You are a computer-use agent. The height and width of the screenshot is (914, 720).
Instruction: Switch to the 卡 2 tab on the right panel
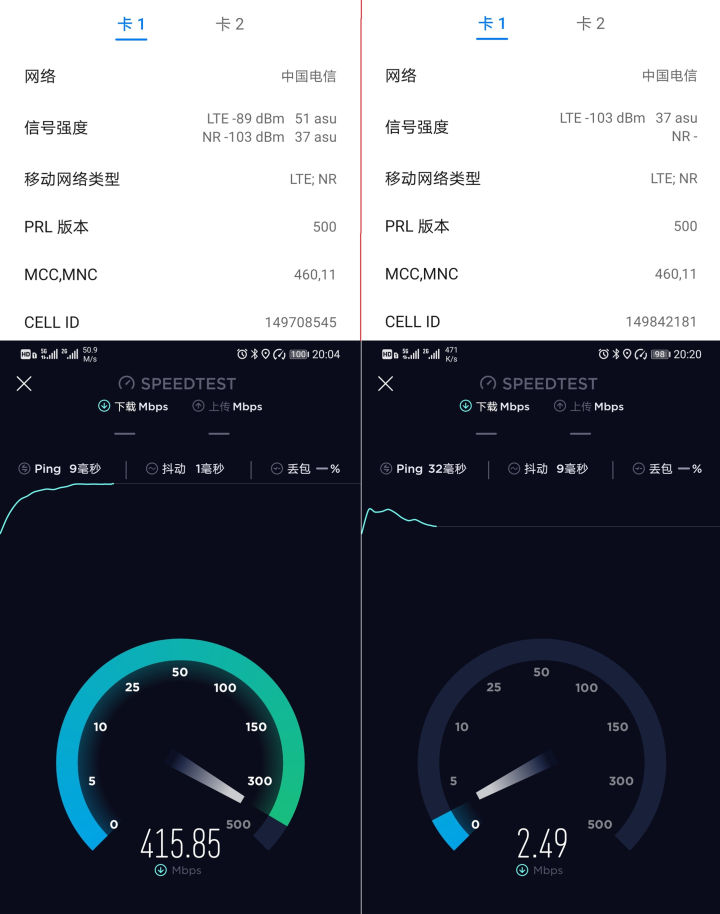coord(590,24)
